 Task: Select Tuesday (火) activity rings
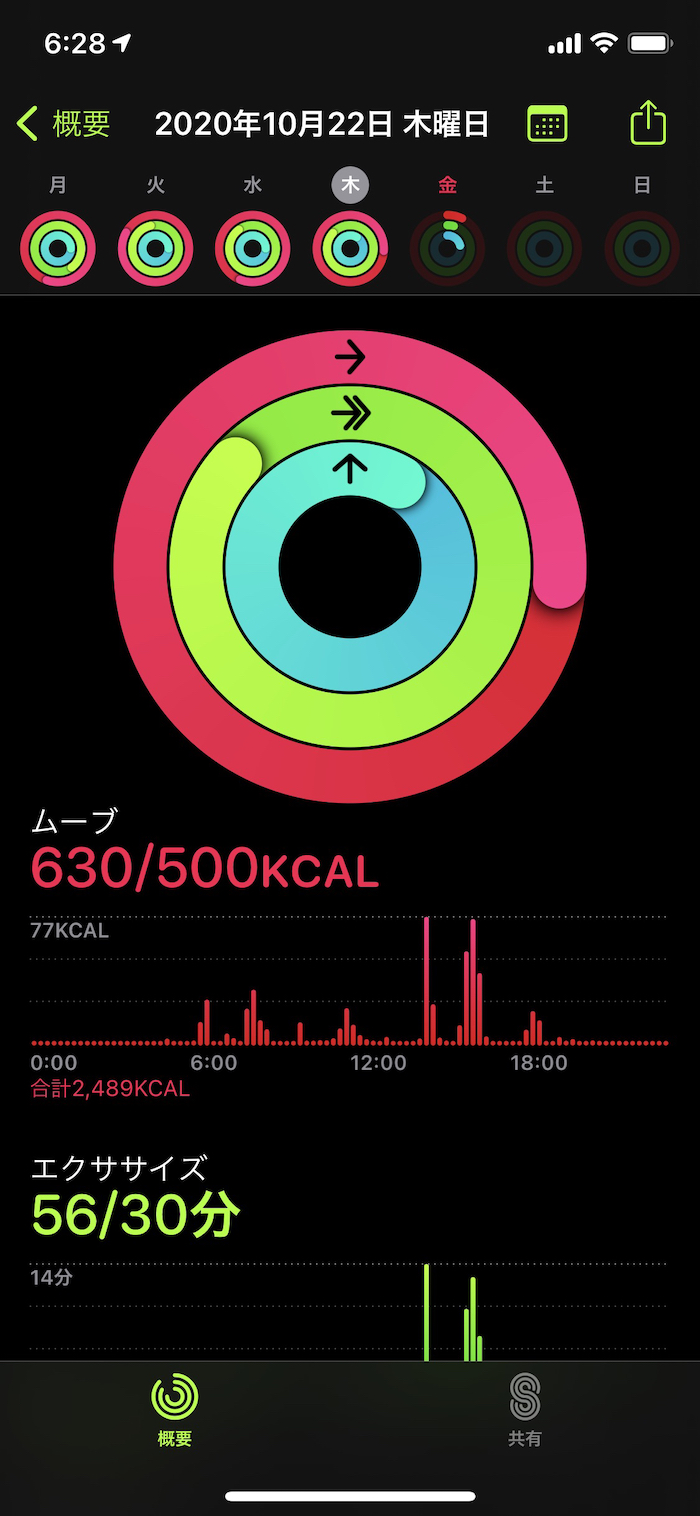click(156, 247)
